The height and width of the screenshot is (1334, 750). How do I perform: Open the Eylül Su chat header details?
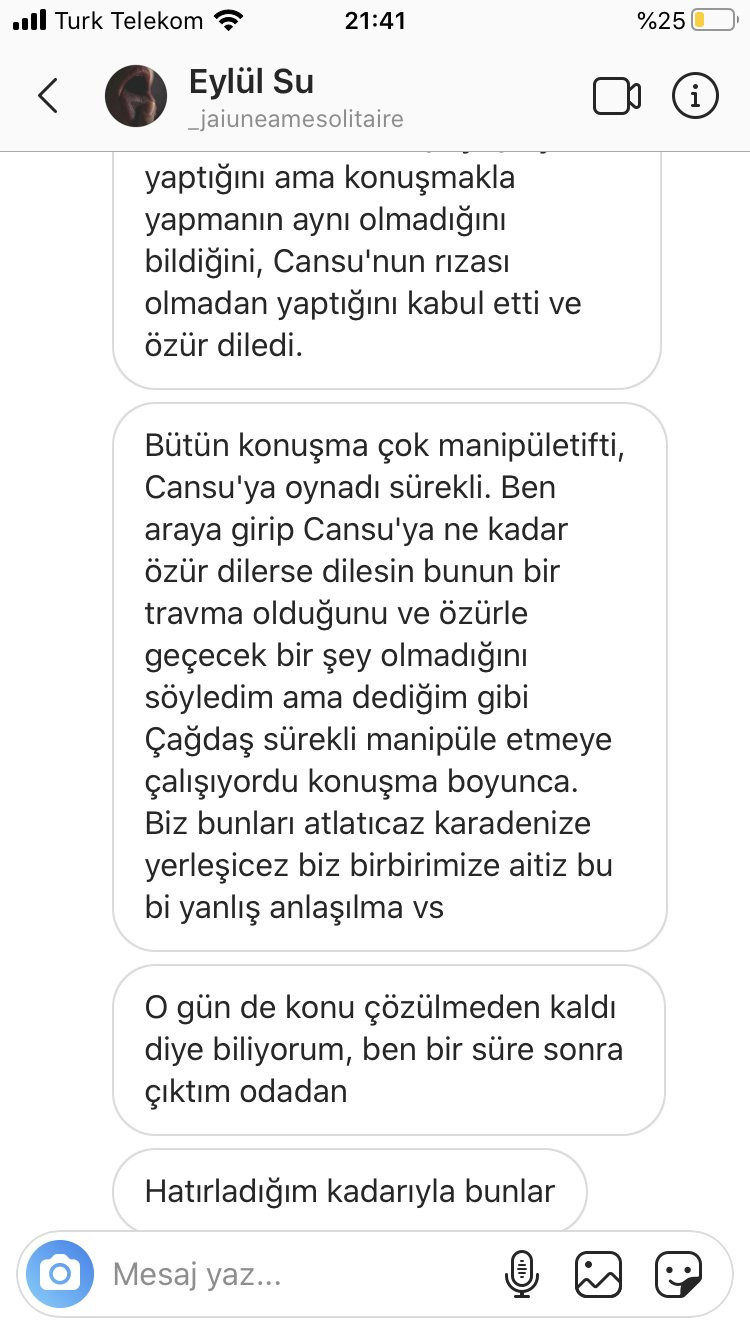[x=296, y=98]
